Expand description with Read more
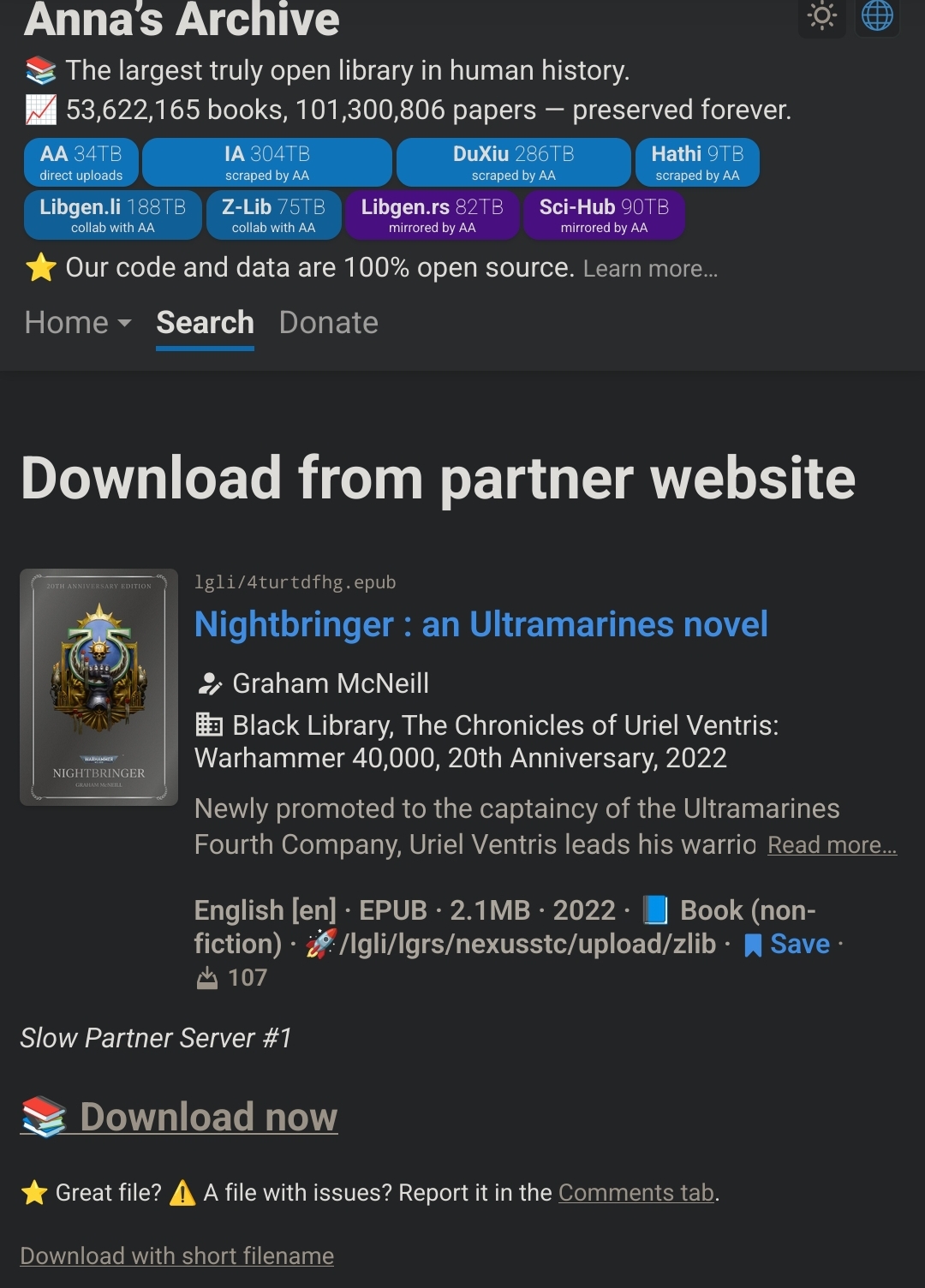Screen dimensions: 925x1288 click(832, 845)
